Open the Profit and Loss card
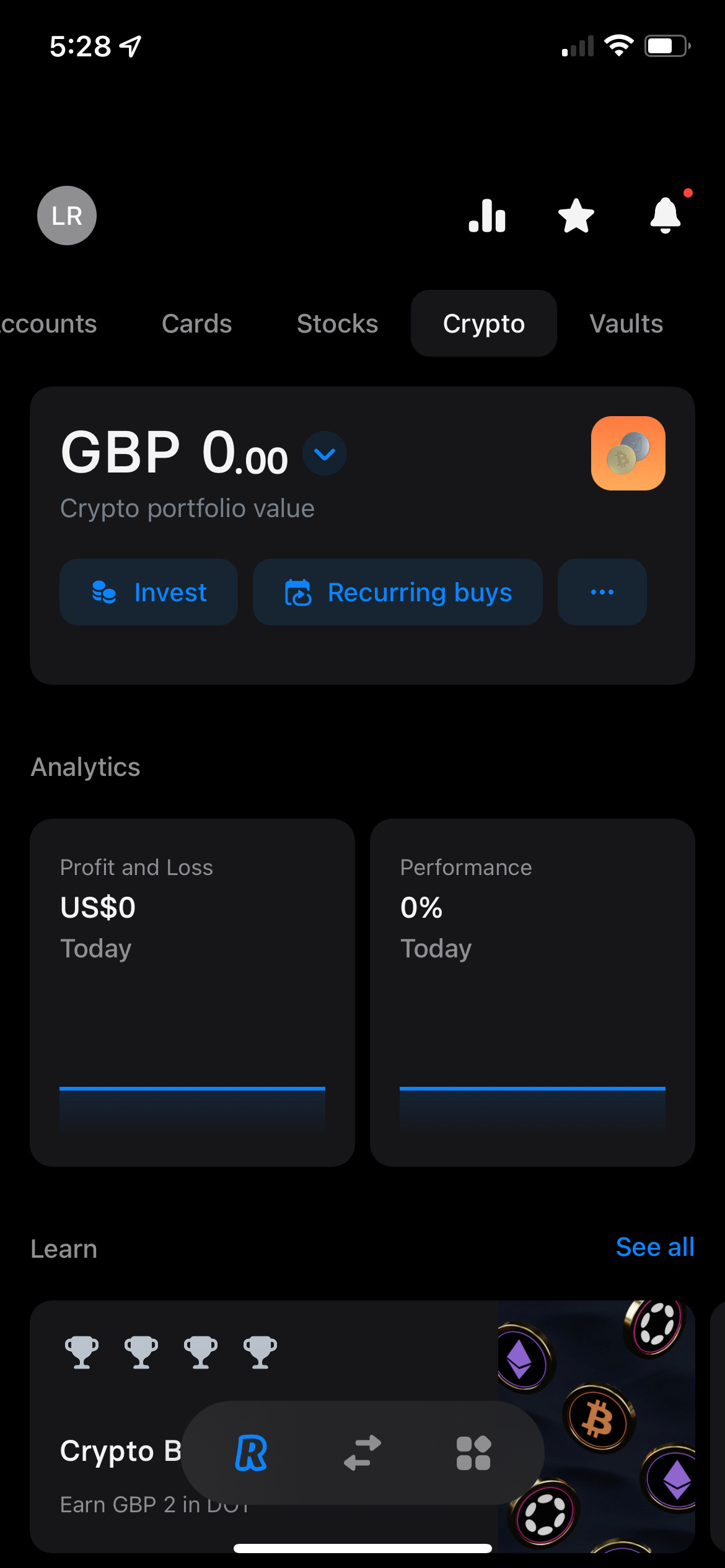The width and height of the screenshot is (725, 1568). (x=192, y=993)
